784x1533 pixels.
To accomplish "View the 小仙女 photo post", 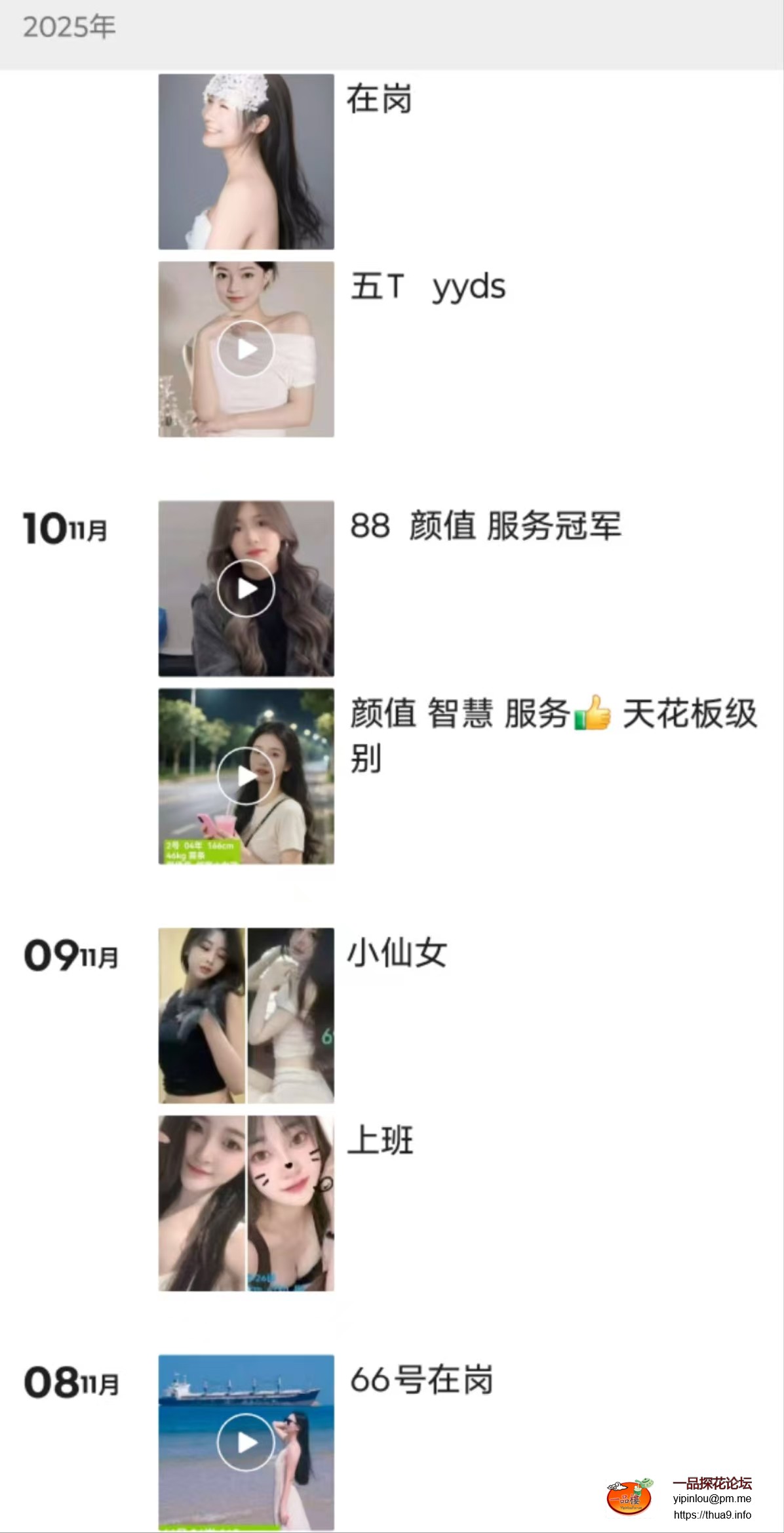I will click(246, 1015).
